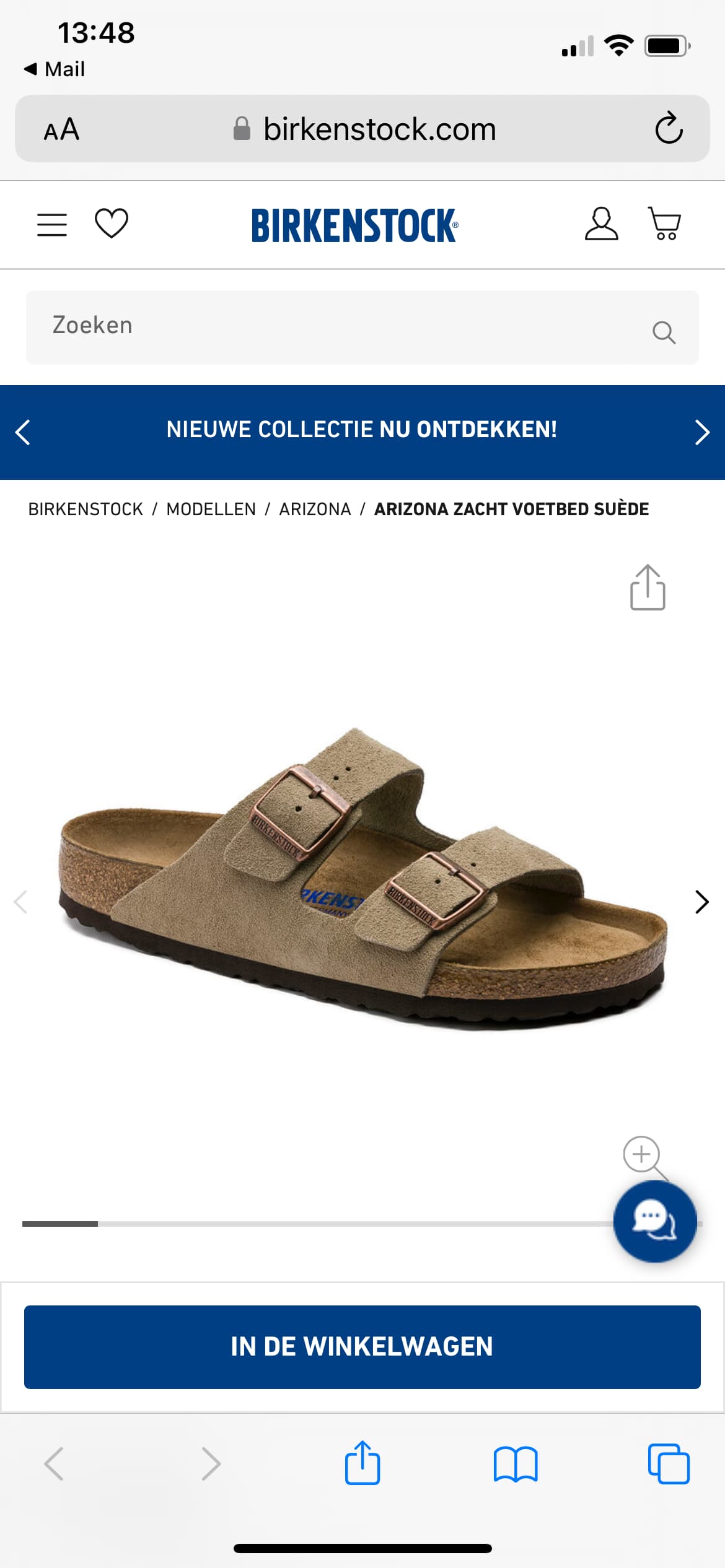725x1568 pixels.
Task: Tap the Zoeken search field
Action: 362,328
